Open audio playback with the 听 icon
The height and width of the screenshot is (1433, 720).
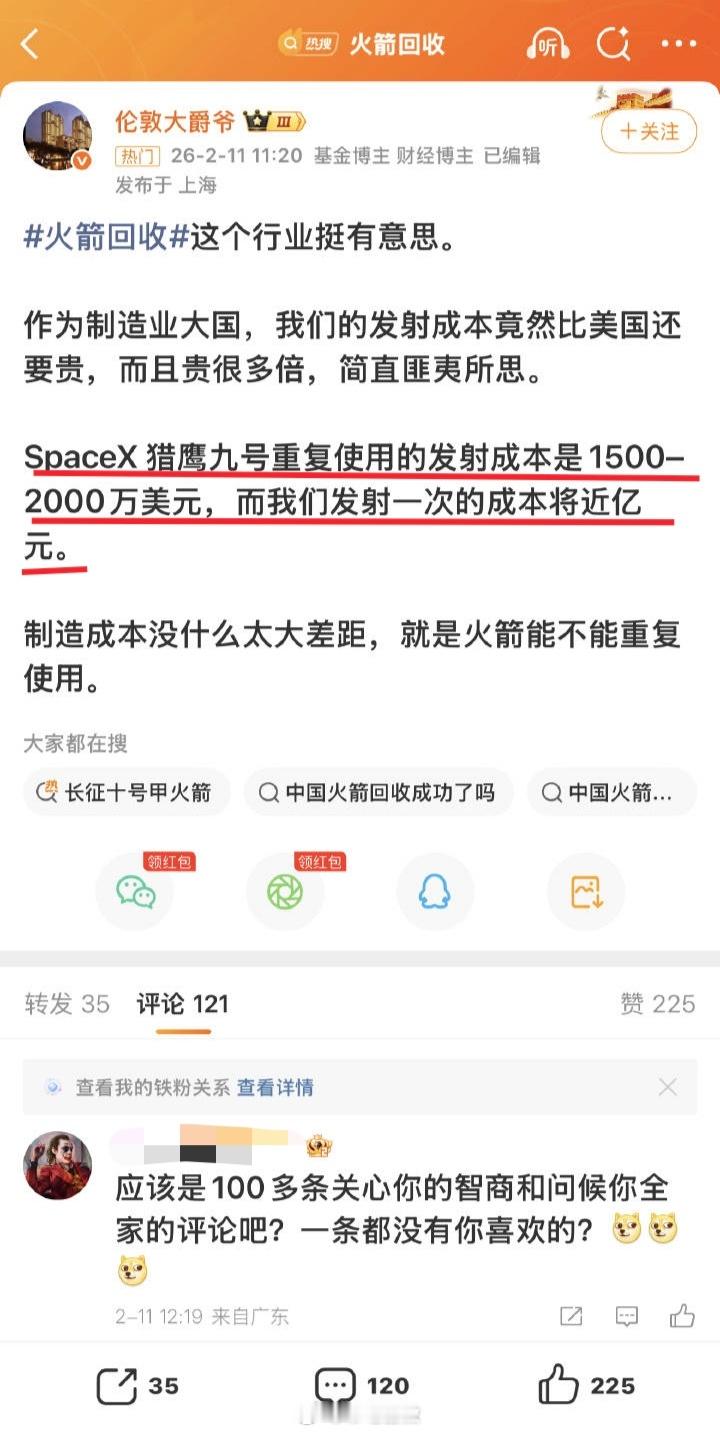pos(547,44)
